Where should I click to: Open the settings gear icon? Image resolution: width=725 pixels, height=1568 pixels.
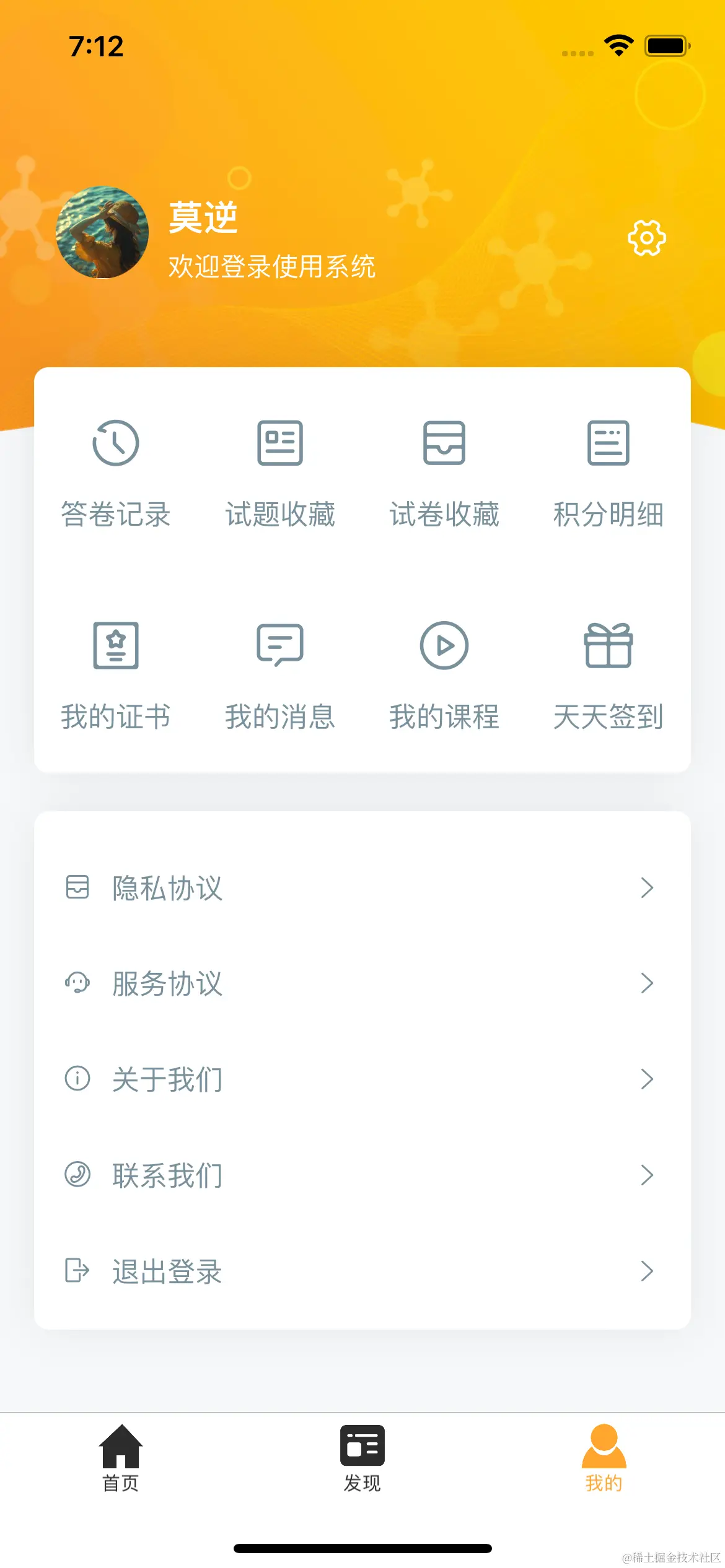pyautogui.click(x=646, y=238)
